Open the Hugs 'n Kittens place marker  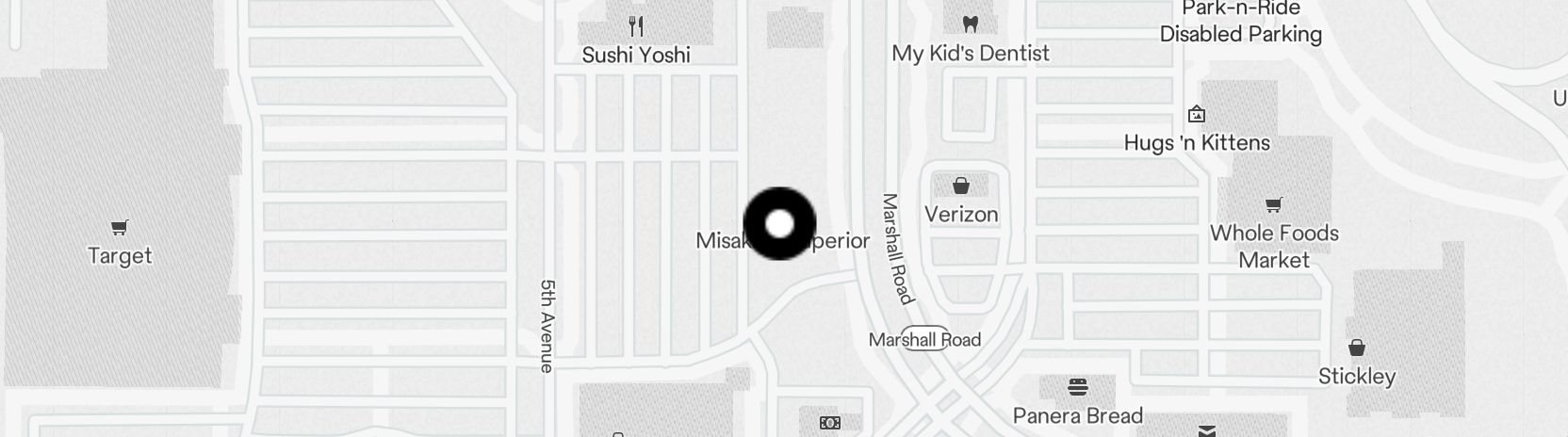(1197, 115)
